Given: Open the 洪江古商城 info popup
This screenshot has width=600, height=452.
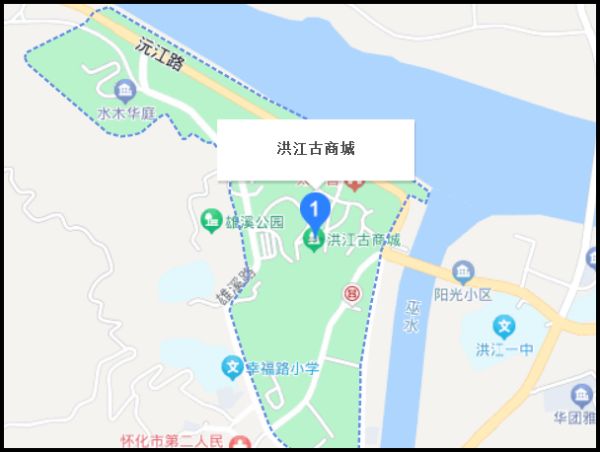Looking at the screenshot, I should coord(315,149).
